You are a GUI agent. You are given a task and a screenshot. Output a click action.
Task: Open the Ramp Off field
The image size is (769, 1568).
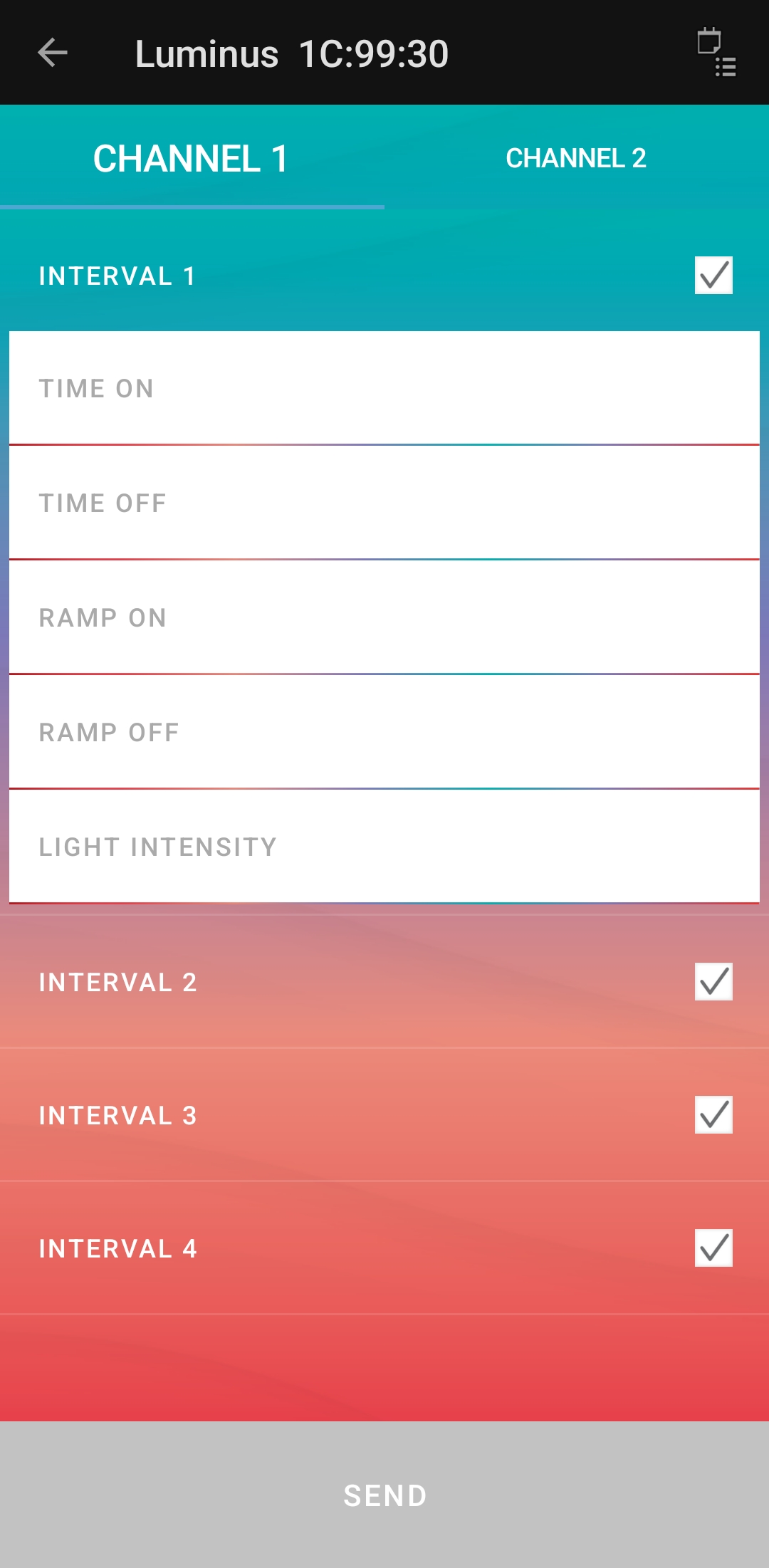click(384, 732)
